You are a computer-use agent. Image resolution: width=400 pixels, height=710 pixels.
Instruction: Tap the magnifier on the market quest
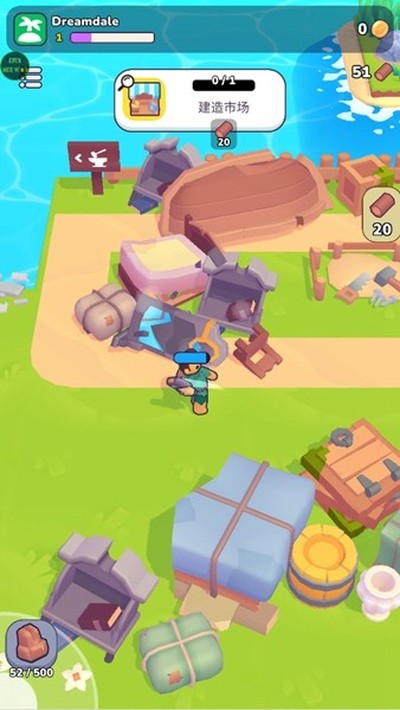click(x=125, y=82)
